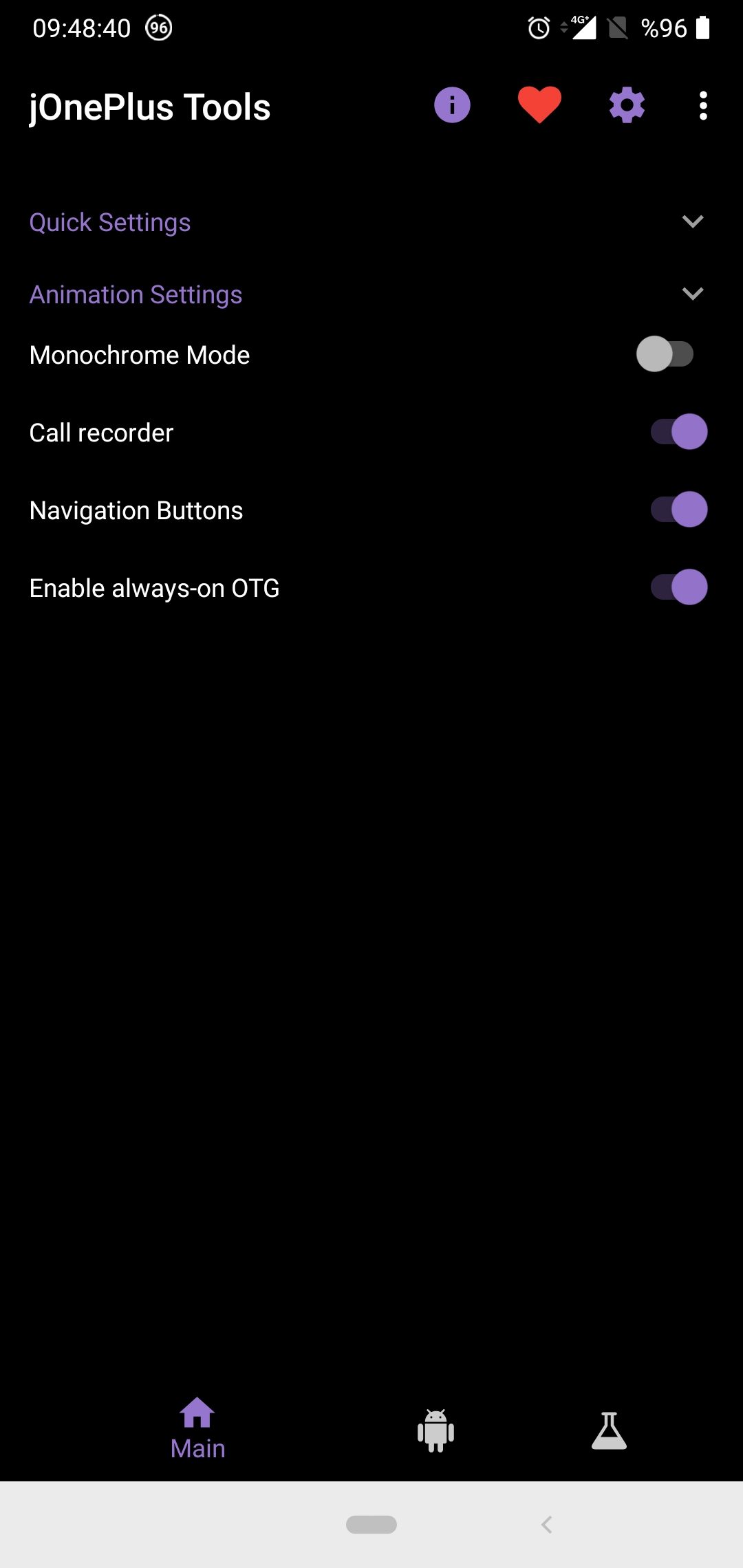
Task: Open the three-dot overflow menu
Action: point(702,106)
